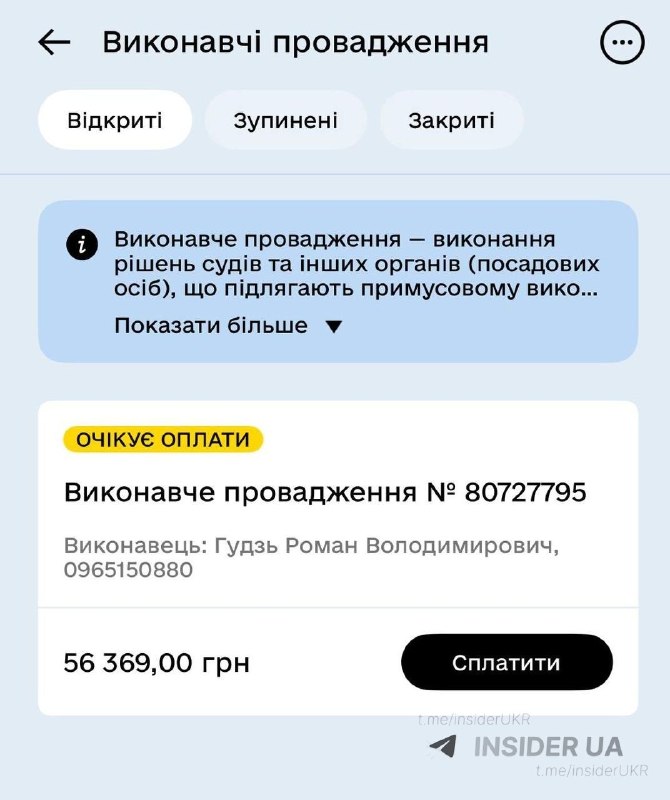This screenshot has width=670, height=800.
Task: Switch to the Зупинені tab
Action: [x=285, y=121]
